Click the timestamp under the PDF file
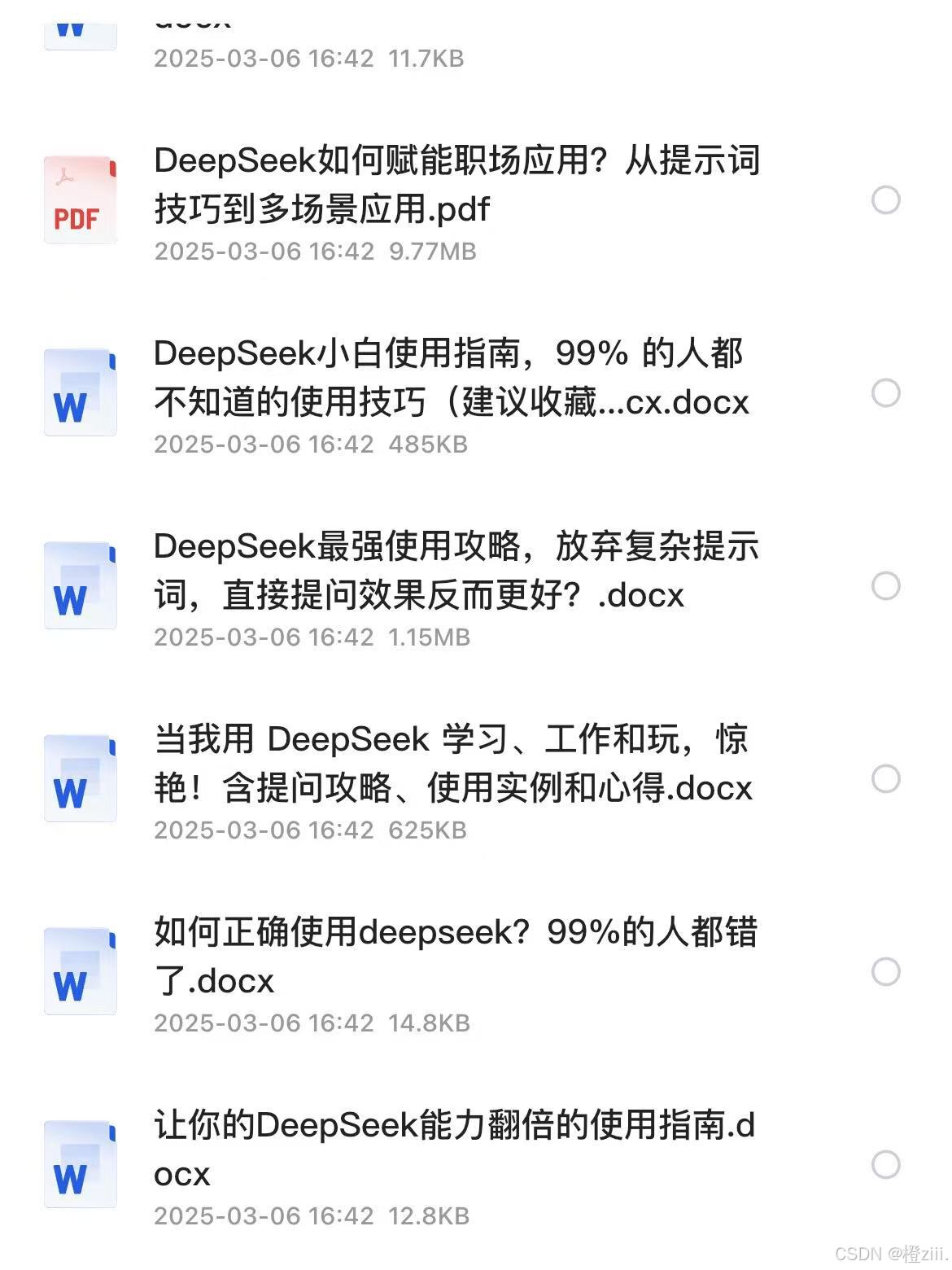This screenshot has height=1270, width=952. click(x=269, y=251)
